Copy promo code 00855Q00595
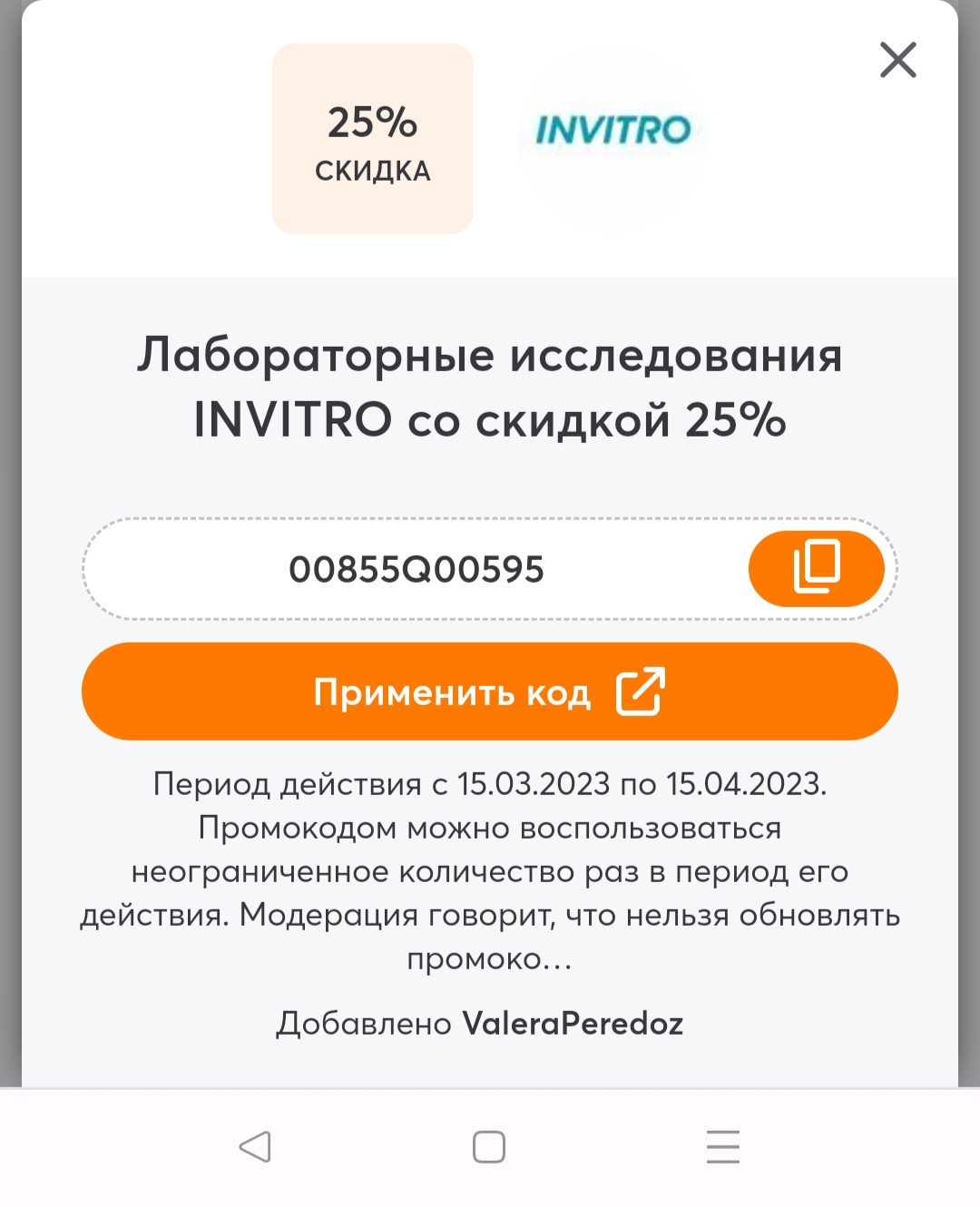Viewport: 980px width, 1207px height. coord(816,568)
